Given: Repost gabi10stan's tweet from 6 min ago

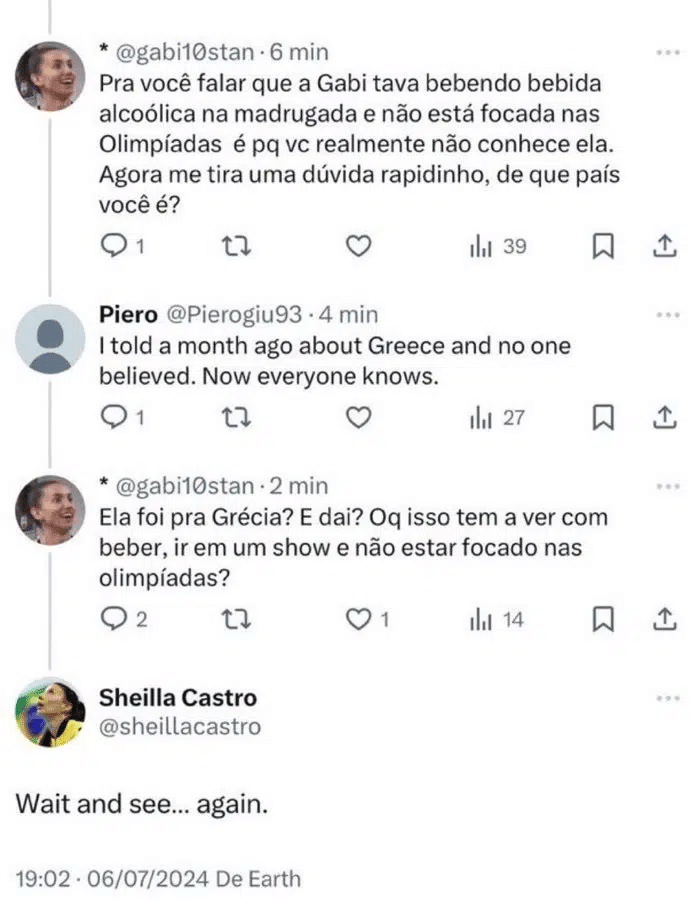Looking at the screenshot, I should pyautogui.click(x=233, y=247).
